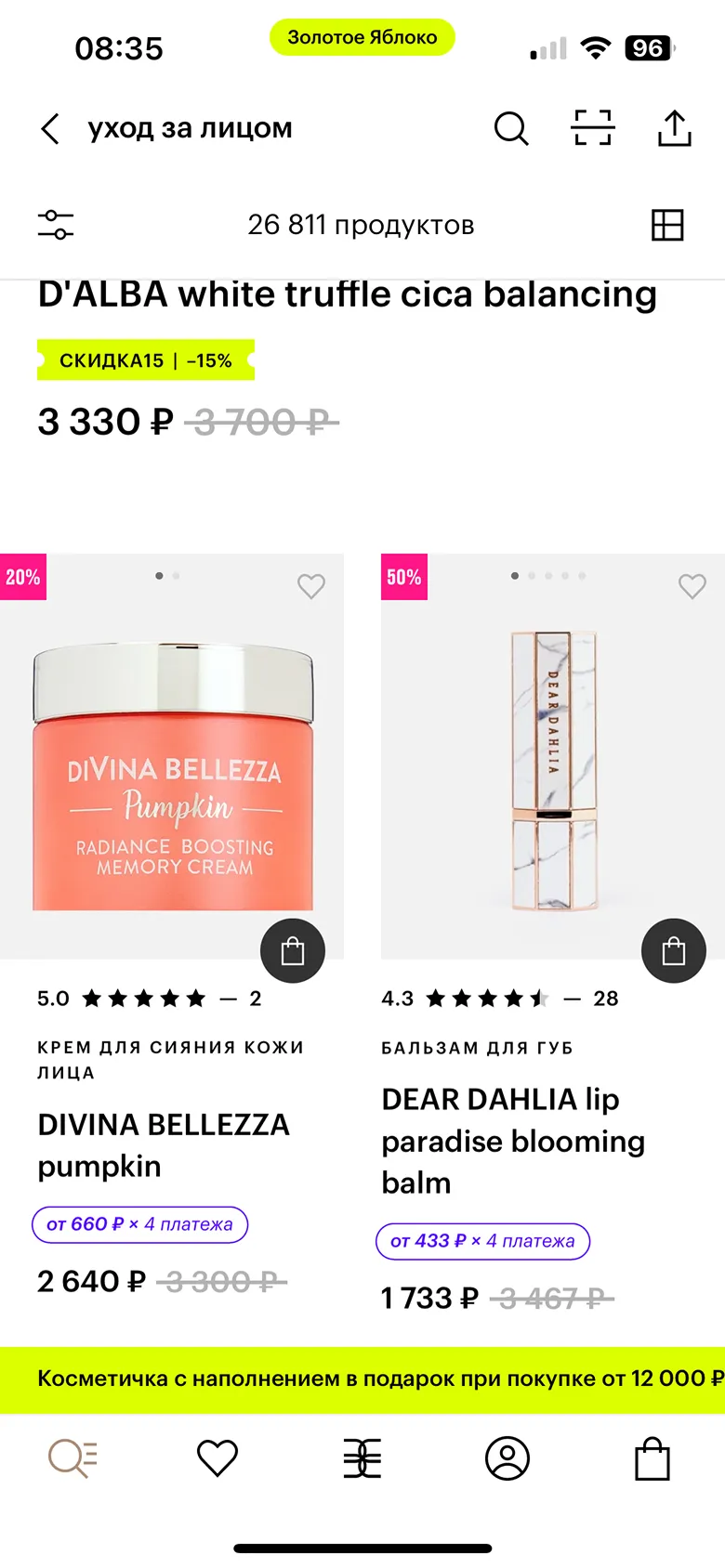Open D'ALBA white truffle cica product
This screenshot has width=725, height=1568.
point(347,294)
